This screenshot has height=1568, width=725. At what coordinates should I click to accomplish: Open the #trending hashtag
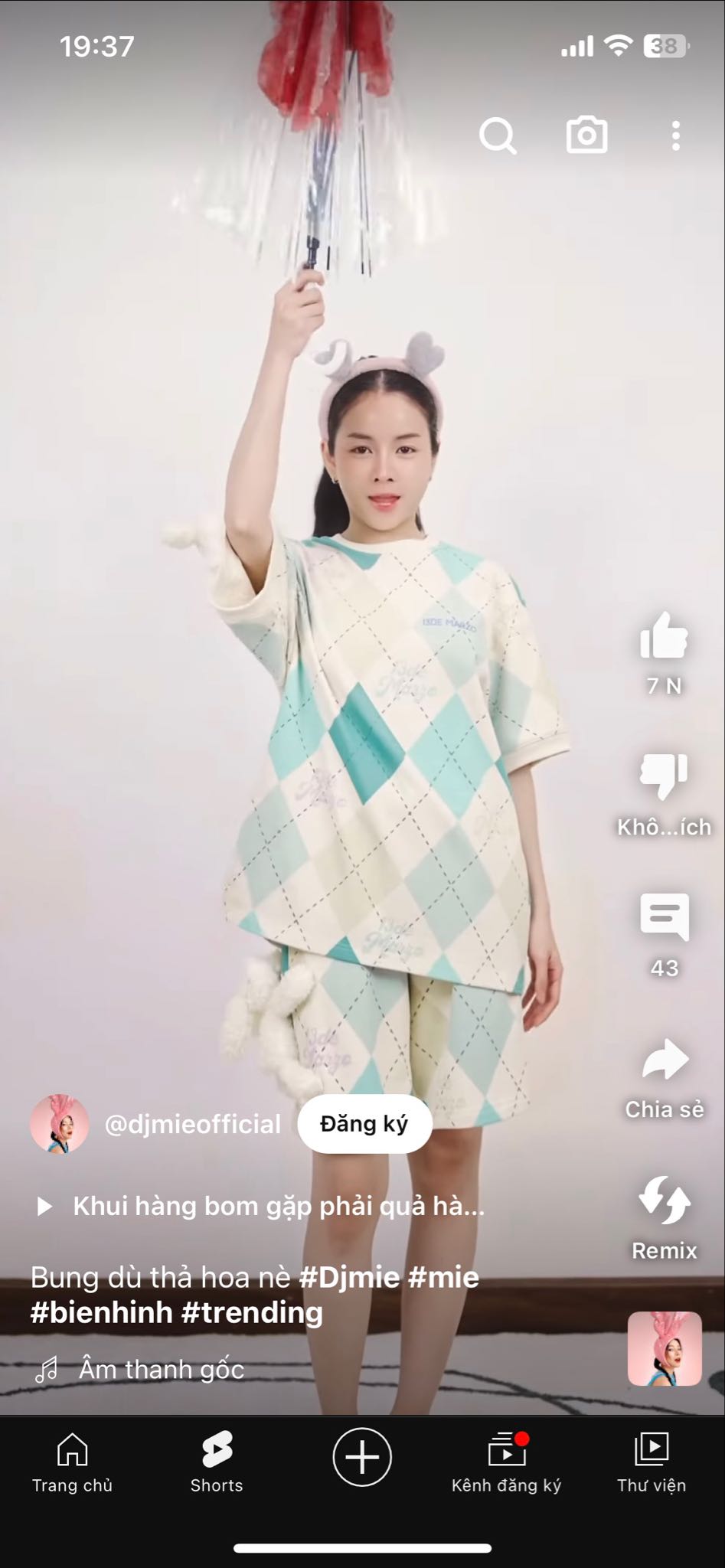pyautogui.click(x=252, y=1312)
